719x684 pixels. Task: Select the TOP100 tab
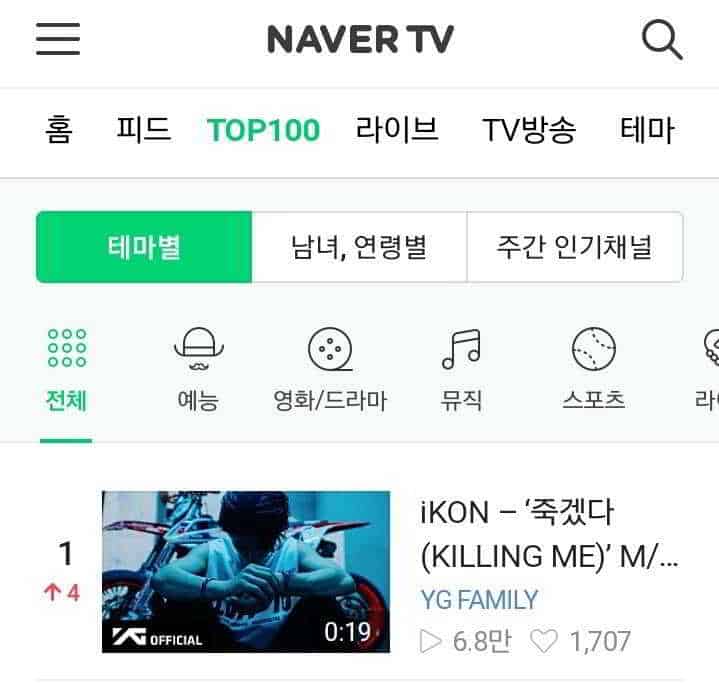(263, 130)
